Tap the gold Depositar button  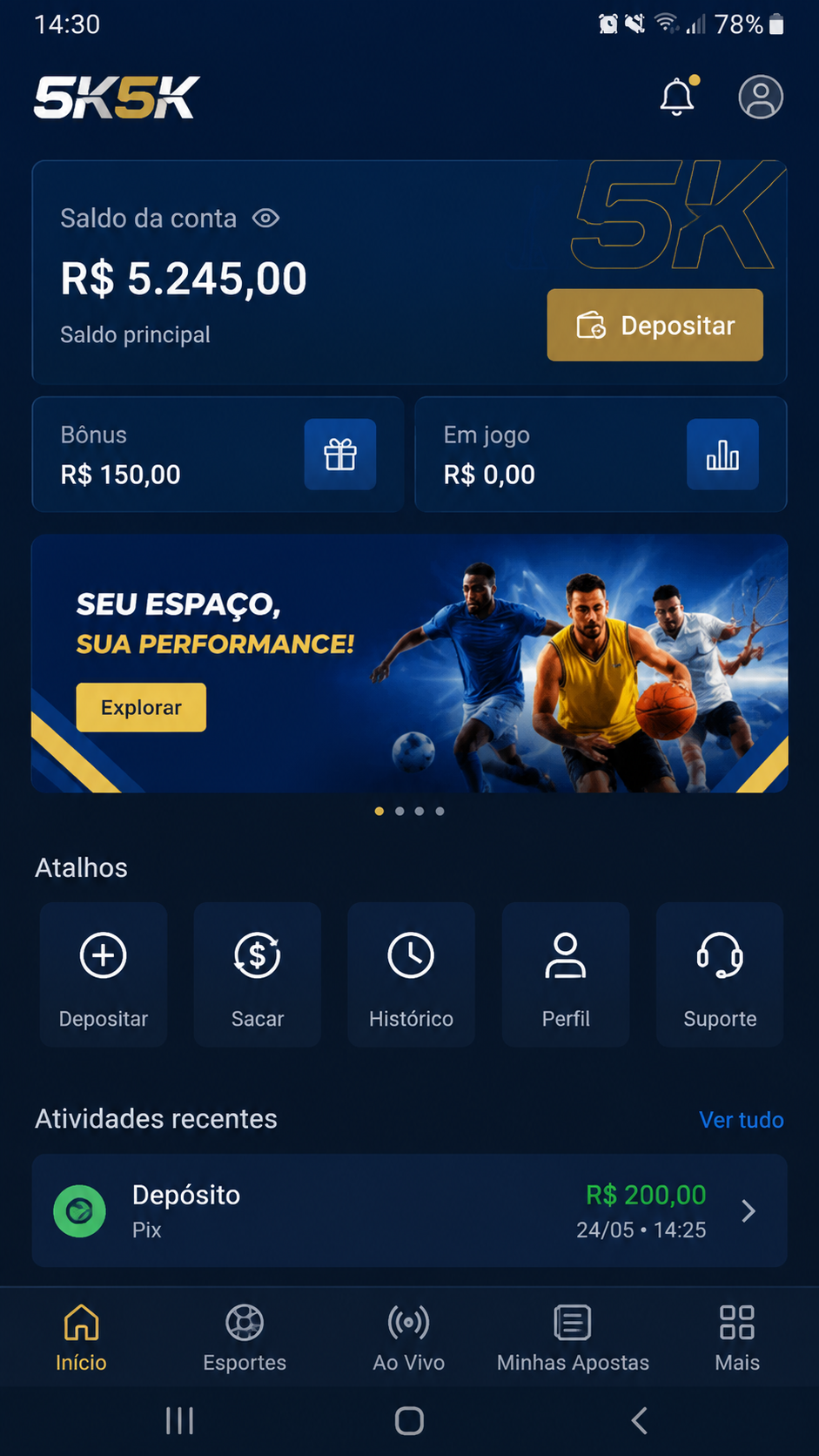pyautogui.click(x=655, y=325)
